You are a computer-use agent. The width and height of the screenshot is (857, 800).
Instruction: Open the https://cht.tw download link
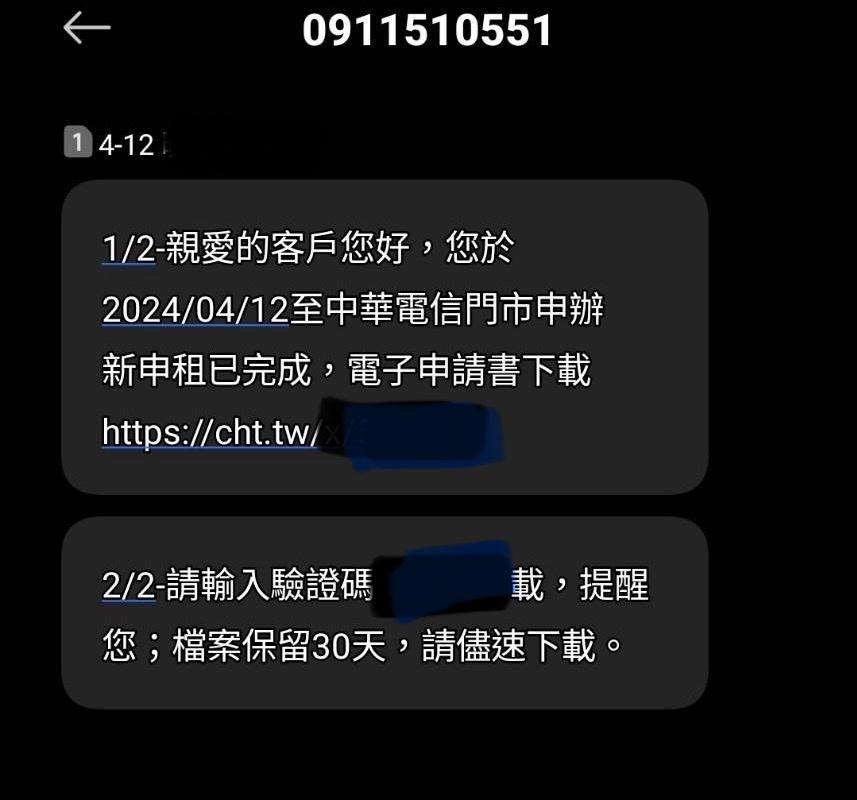[x=212, y=432]
